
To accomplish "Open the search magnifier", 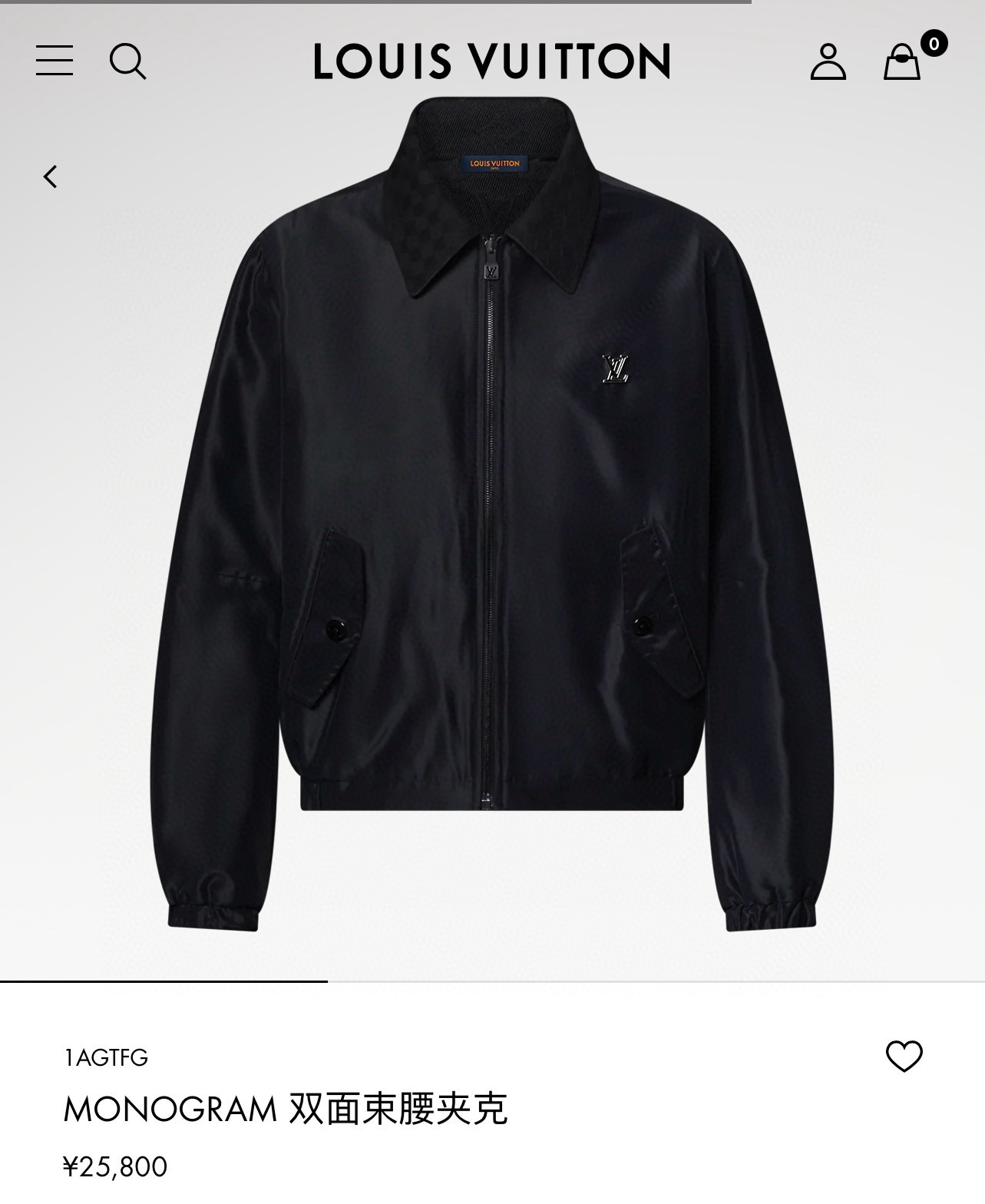I will point(127,61).
